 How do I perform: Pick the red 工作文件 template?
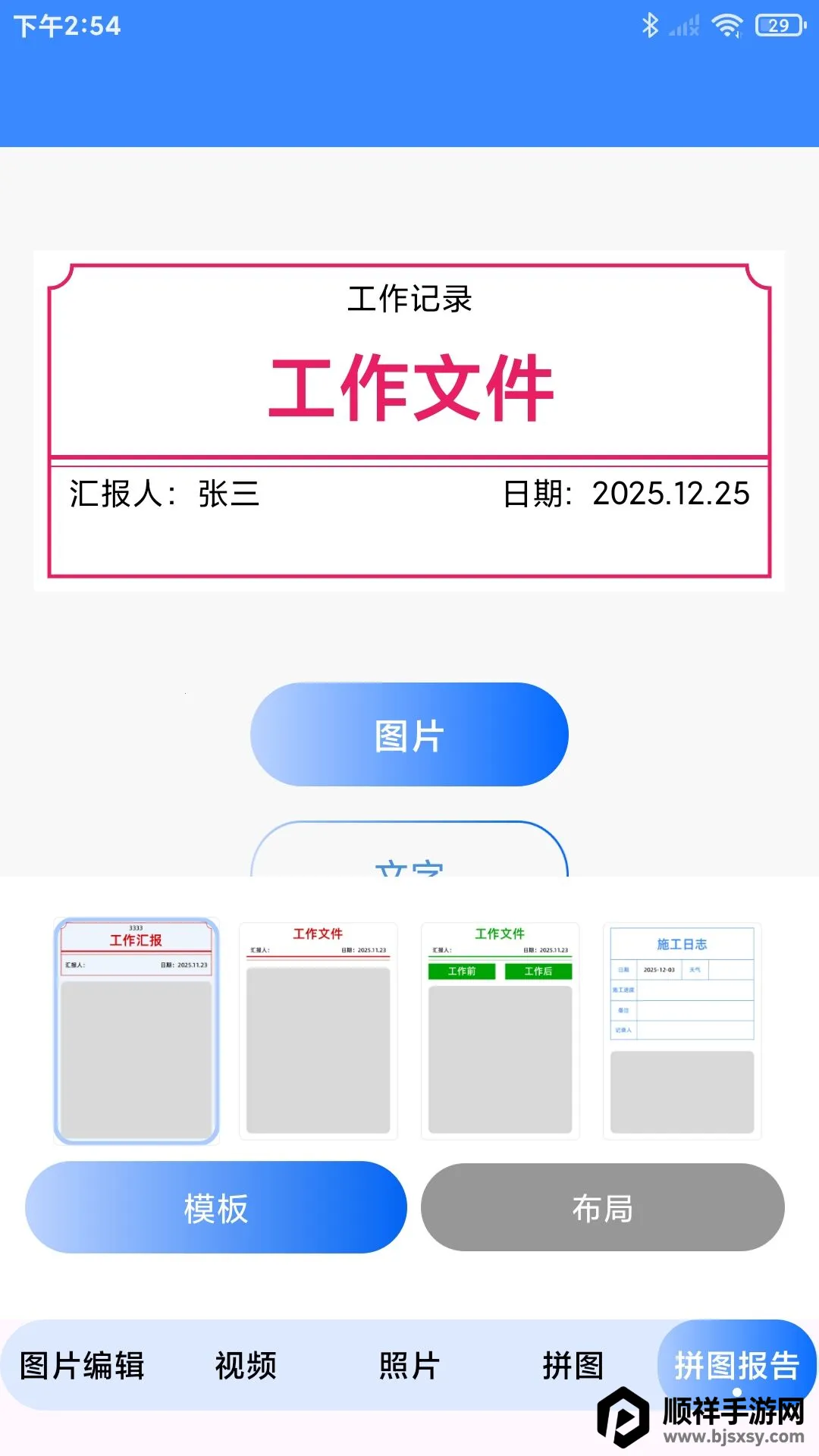click(x=318, y=1030)
